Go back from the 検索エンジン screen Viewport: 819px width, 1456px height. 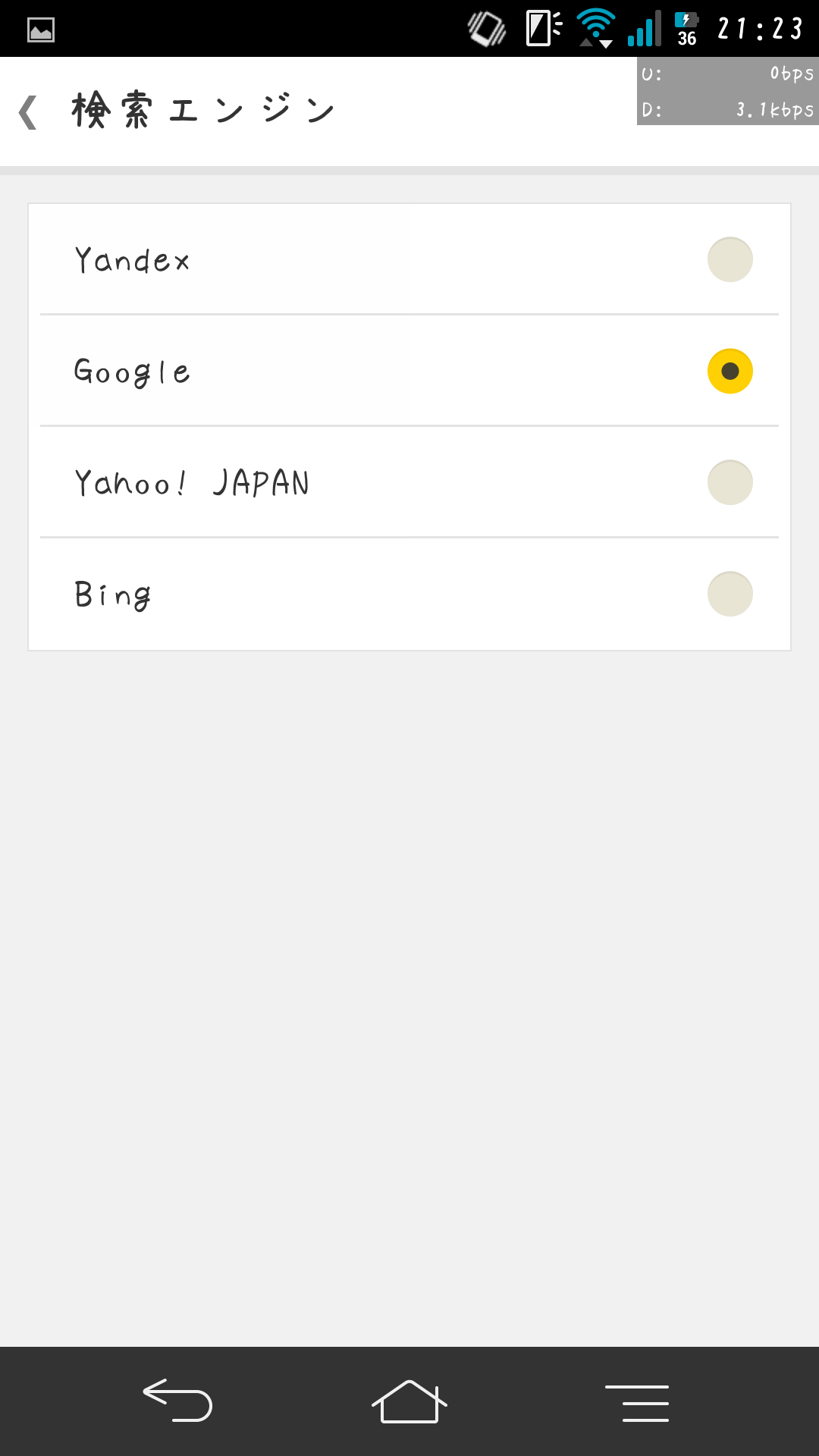29,112
